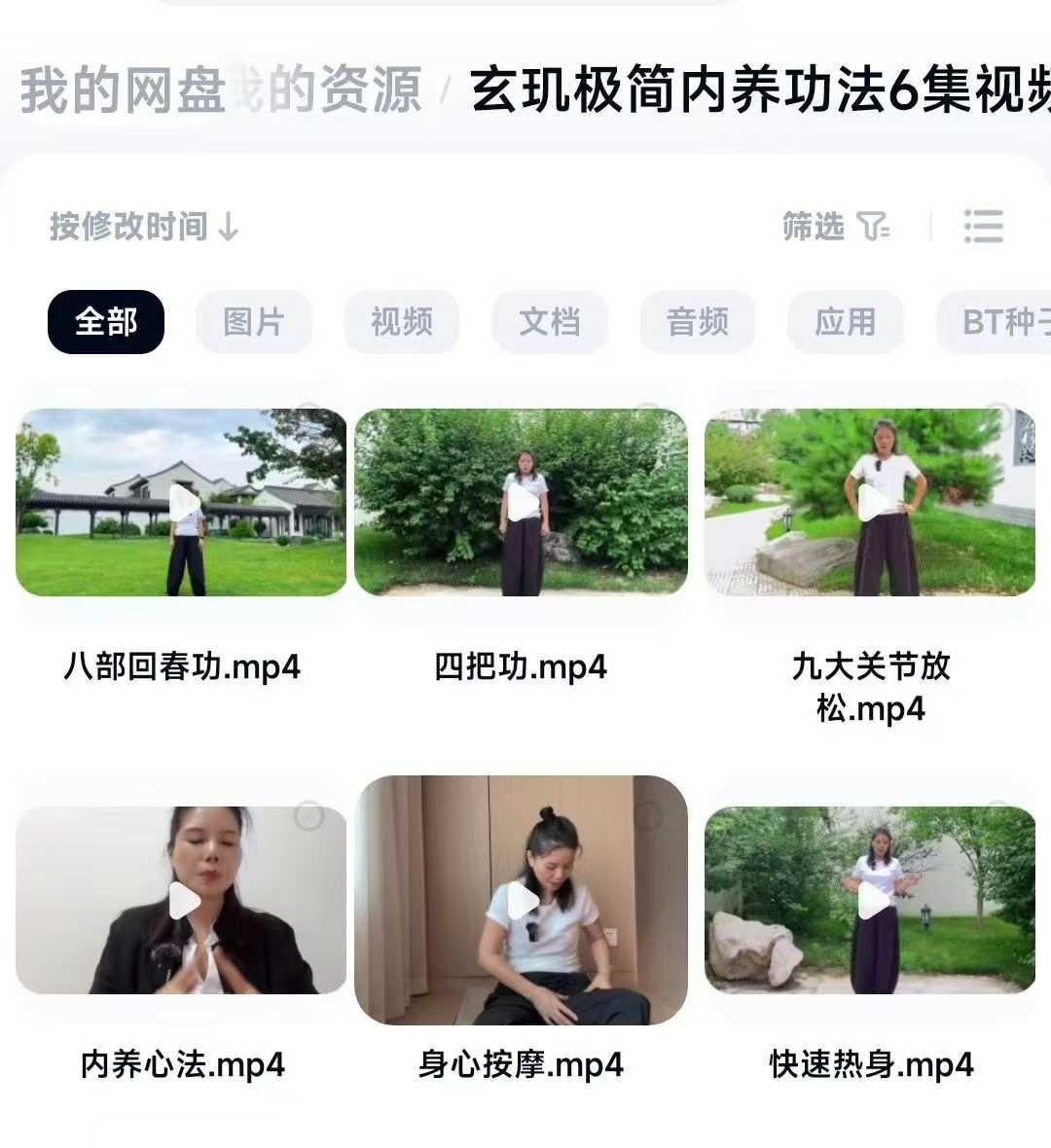Filter files by 应用
1051x1148 pixels.
click(x=846, y=322)
